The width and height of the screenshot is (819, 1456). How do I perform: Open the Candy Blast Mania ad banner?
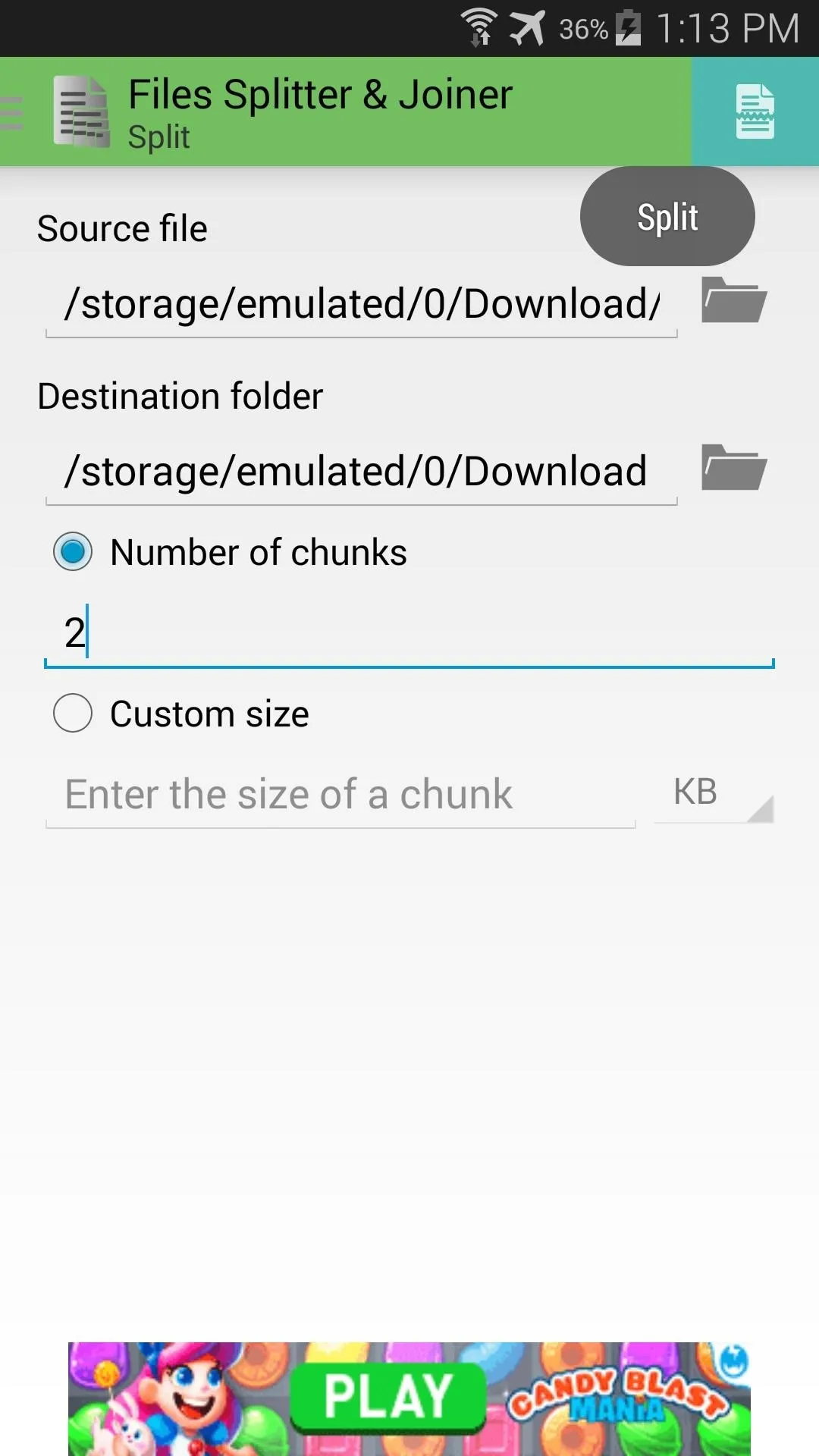click(x=409, y=1398)
